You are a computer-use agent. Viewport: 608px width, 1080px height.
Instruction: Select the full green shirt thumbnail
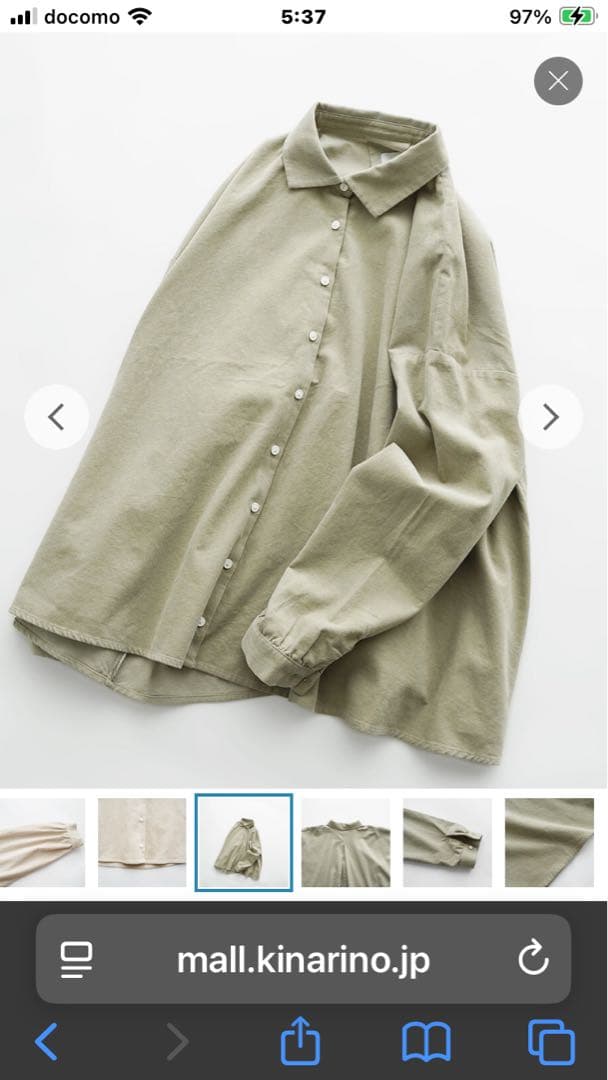click(244, 842)
